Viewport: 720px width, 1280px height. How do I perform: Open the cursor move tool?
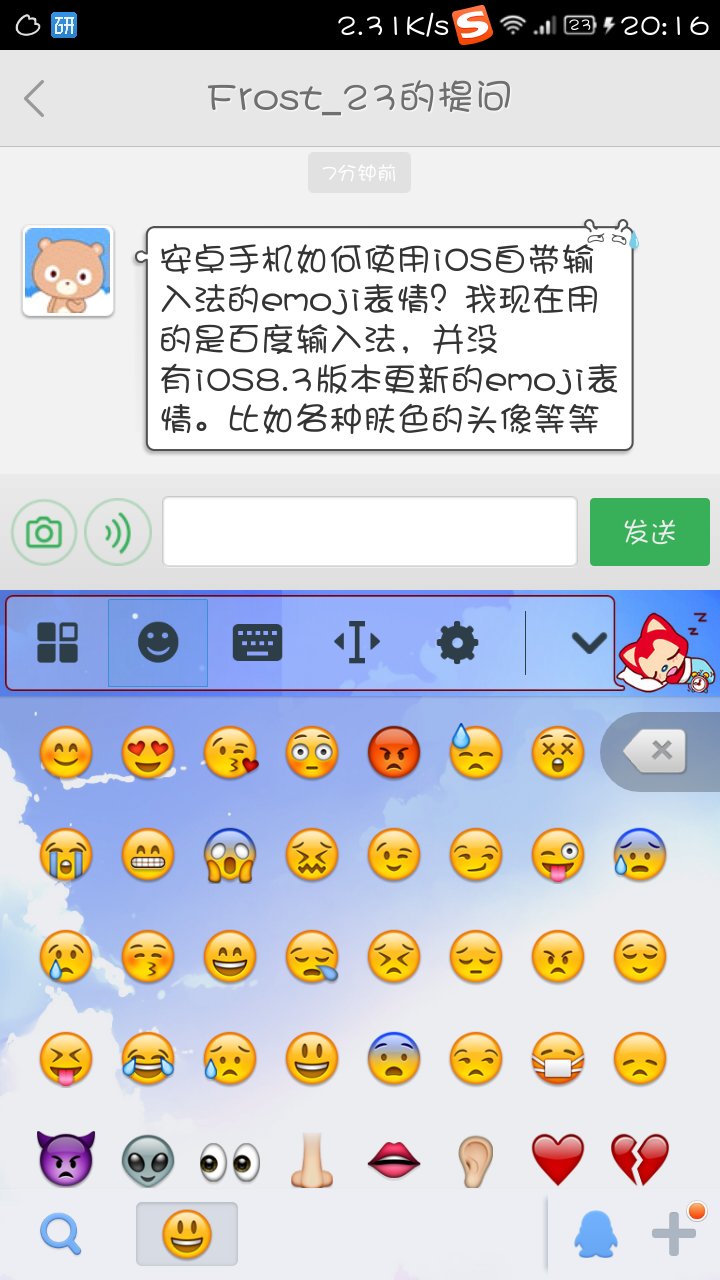357,643
